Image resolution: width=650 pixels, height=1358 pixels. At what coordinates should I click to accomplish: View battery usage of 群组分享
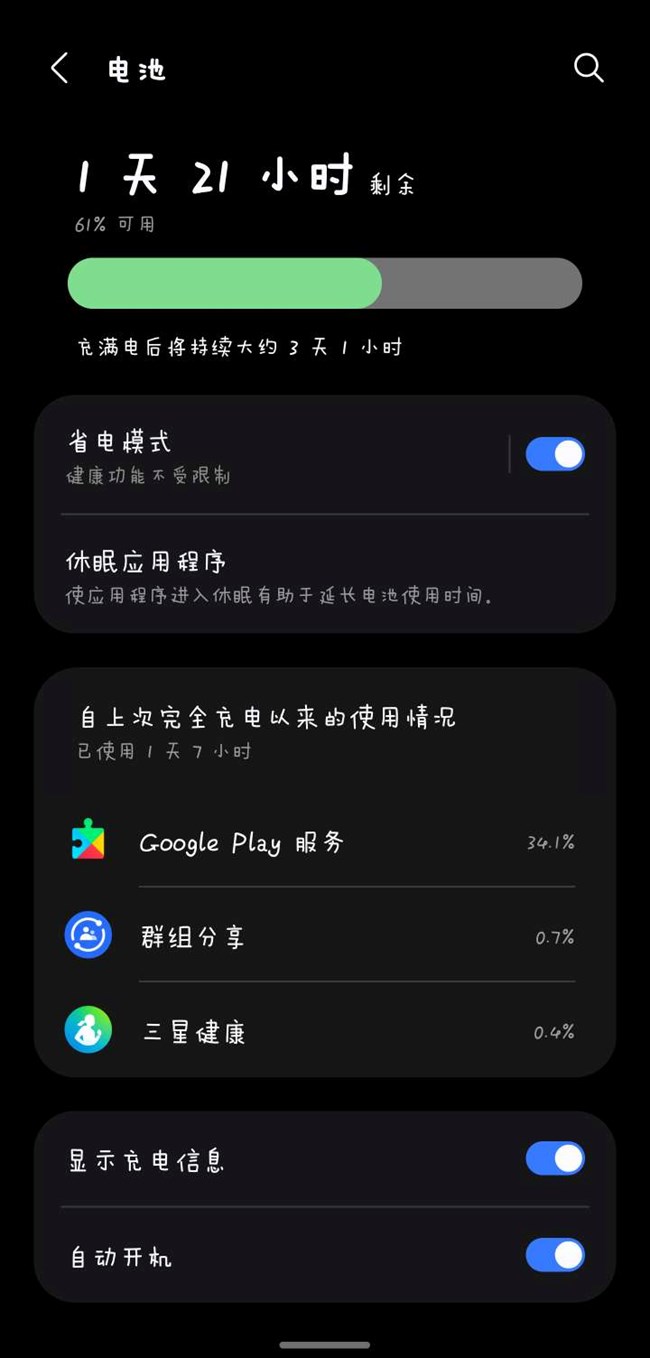tap(324, 936)
